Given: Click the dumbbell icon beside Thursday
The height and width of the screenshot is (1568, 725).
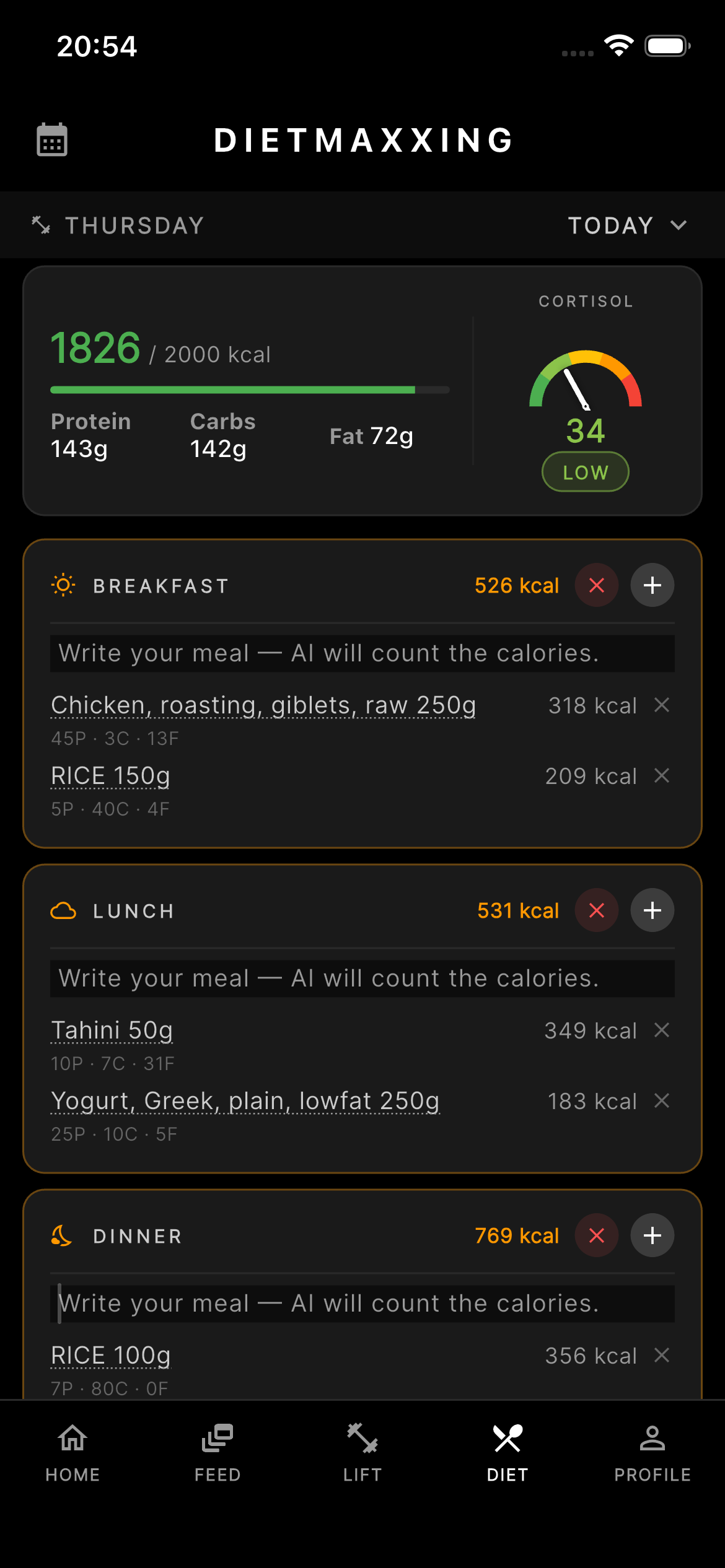Looking at the screenshot, I should 41,224.
